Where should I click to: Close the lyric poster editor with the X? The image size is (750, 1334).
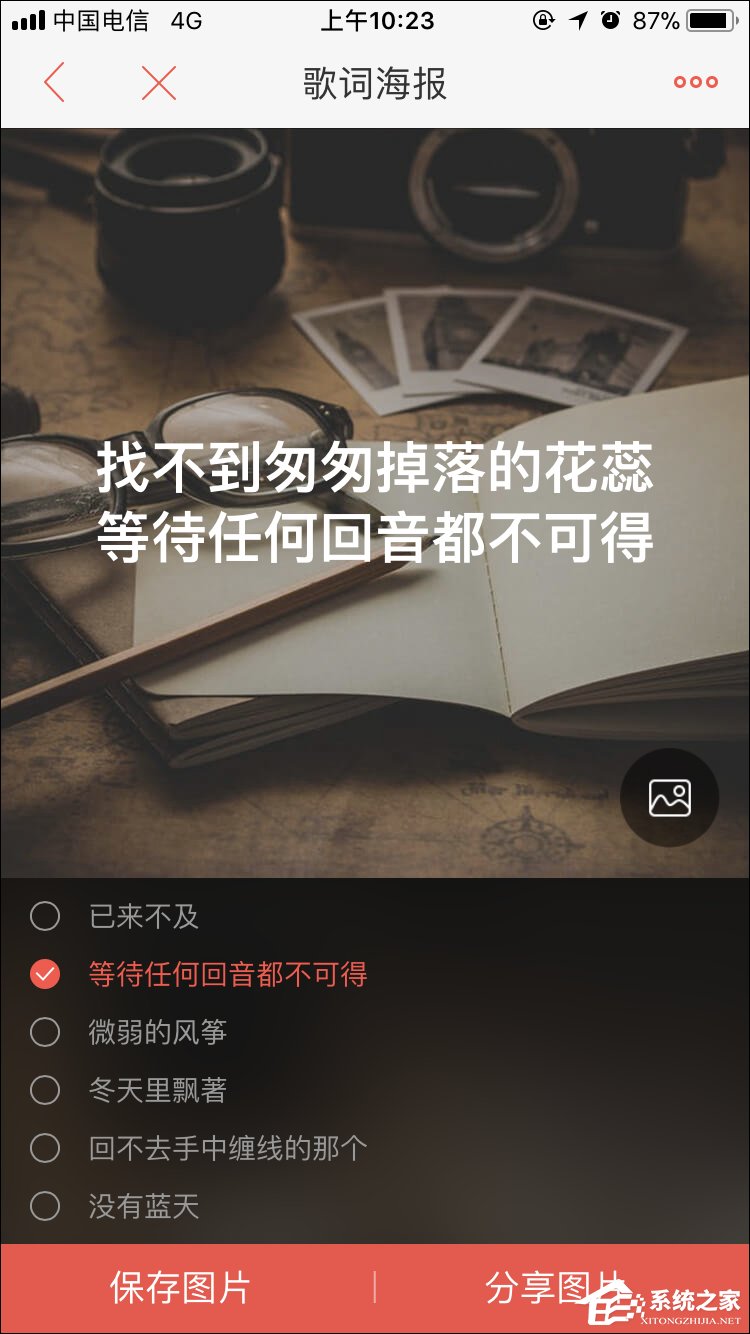click(157, 83)
